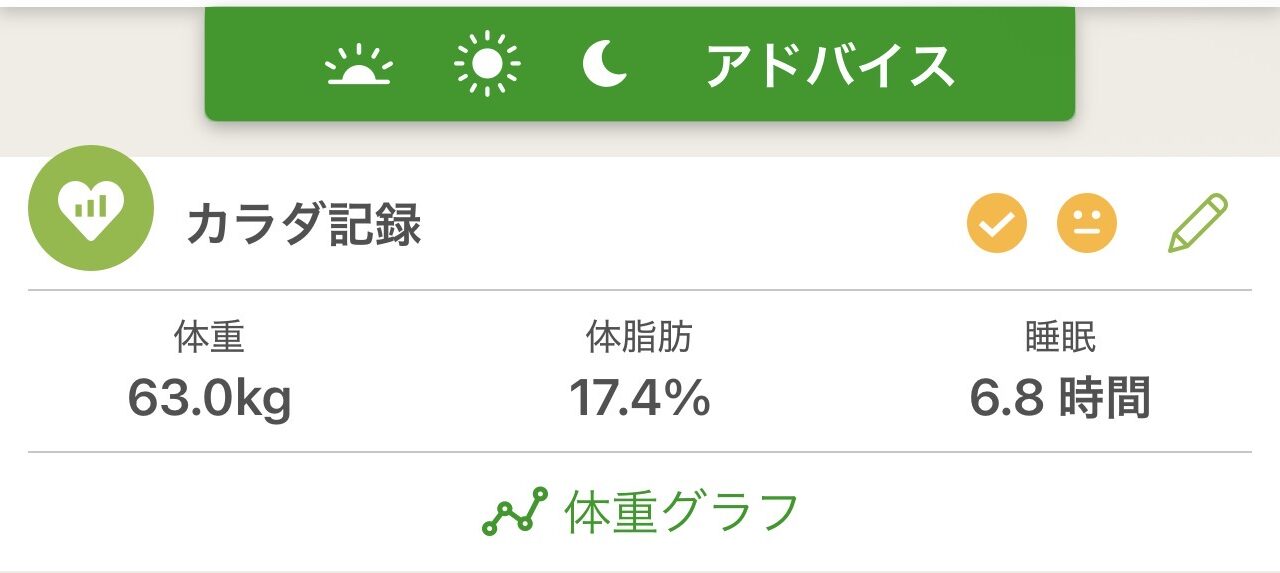Image resolution: width=1280 pixels, height=573 pixels.
Task: Edit body record with pencil icon
Action: [1197, 223]
